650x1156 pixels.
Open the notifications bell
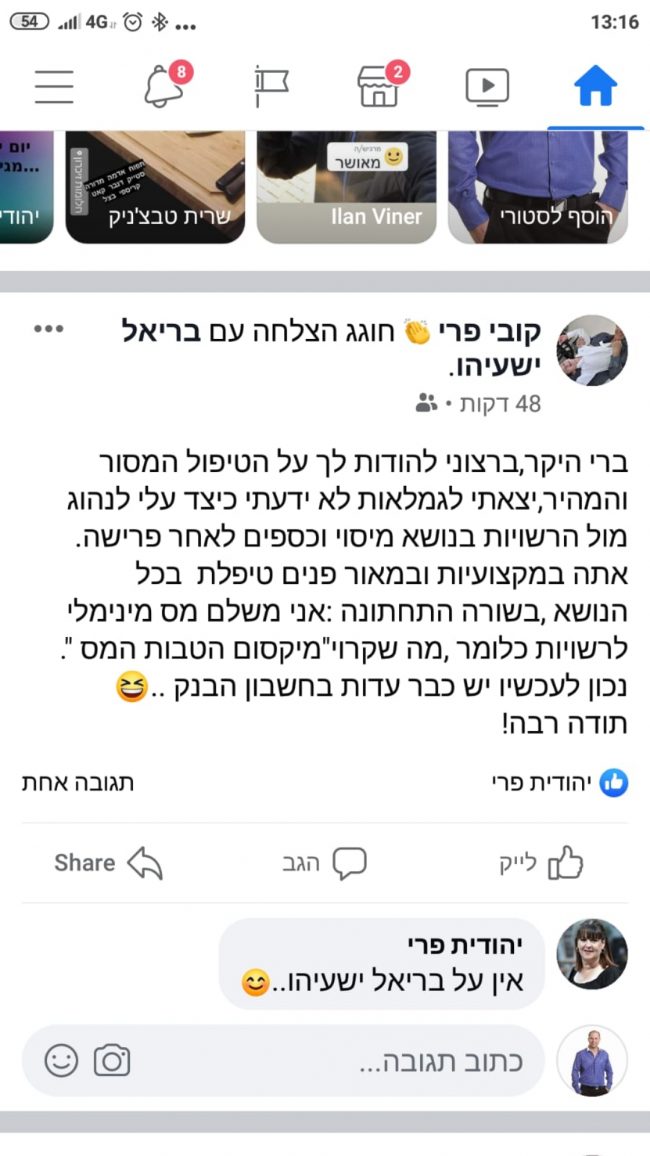click(163, 87)
